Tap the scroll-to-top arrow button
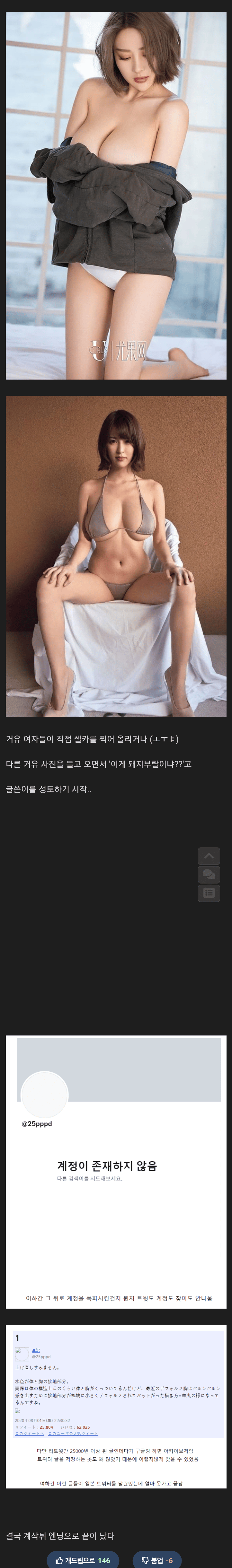 click(x=209, y=855)
